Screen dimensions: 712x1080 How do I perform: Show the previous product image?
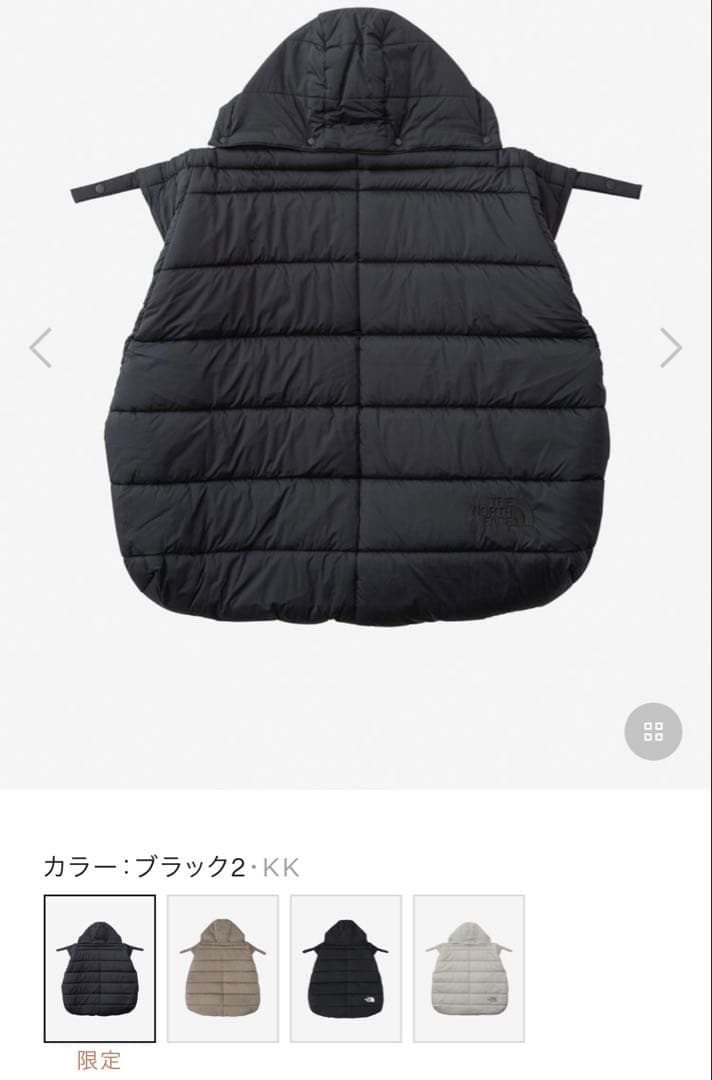pos(40,347)
